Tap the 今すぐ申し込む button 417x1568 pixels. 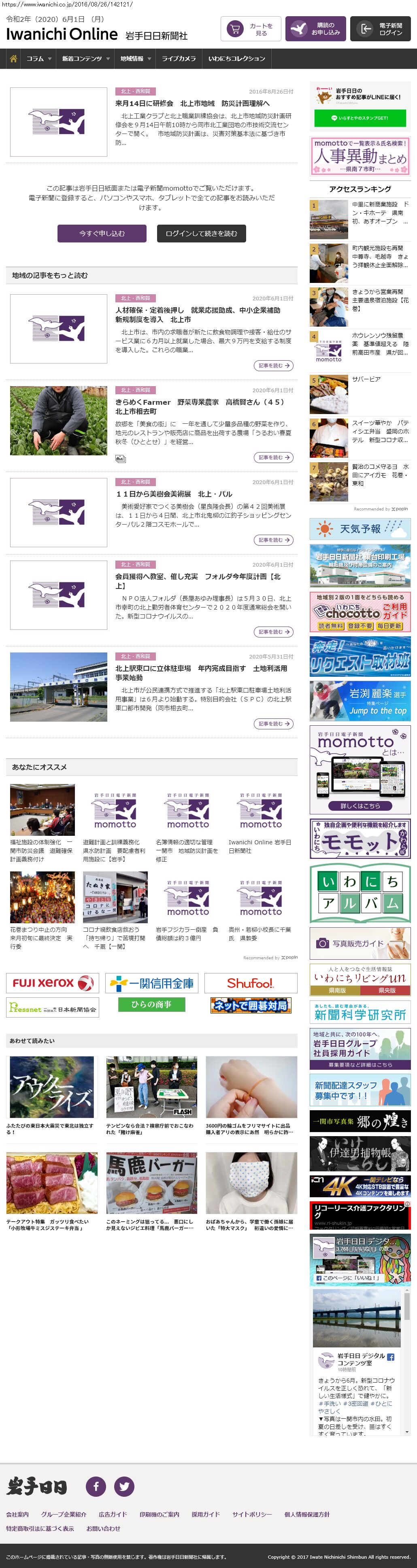pyautogui.click(x=102, y=234)
